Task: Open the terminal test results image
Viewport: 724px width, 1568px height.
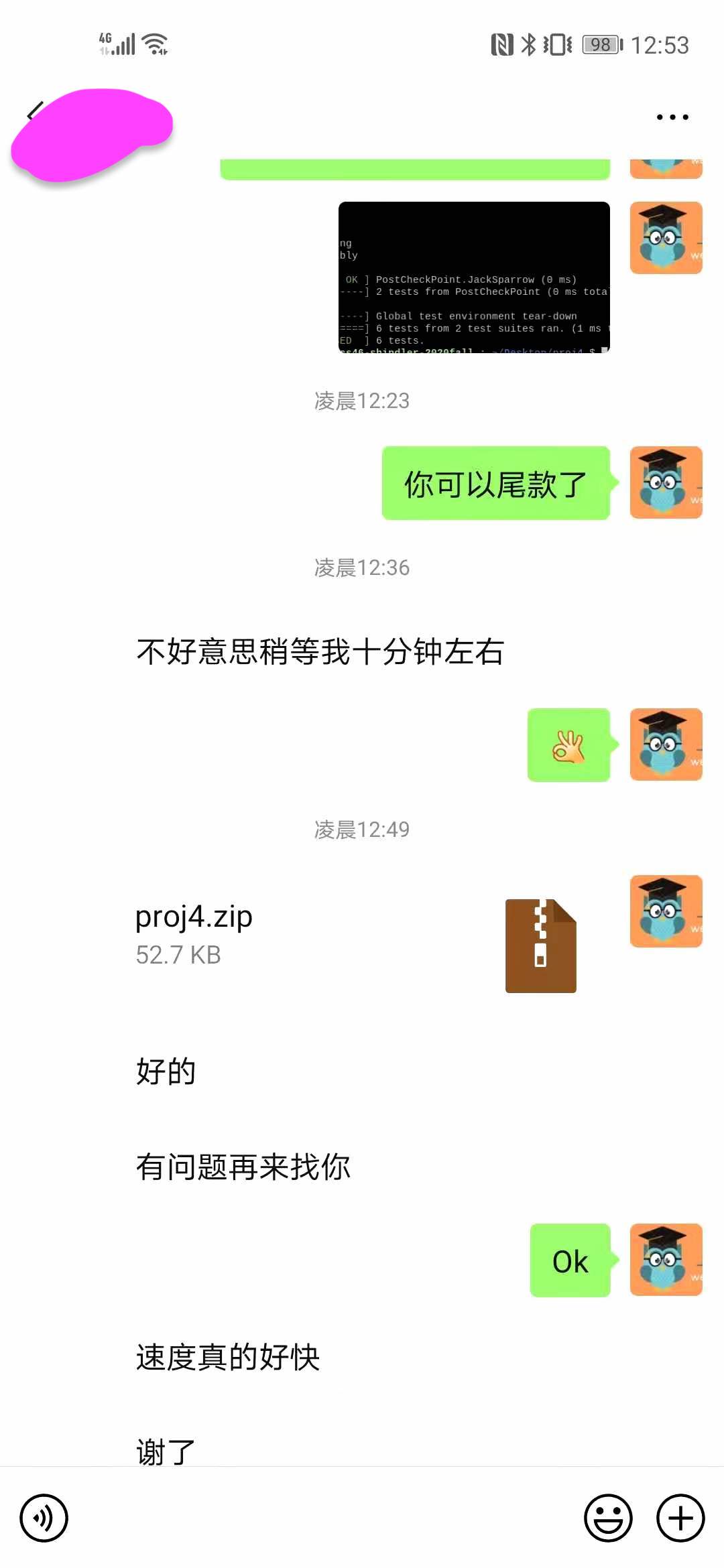Action: (x=474, y=277)
